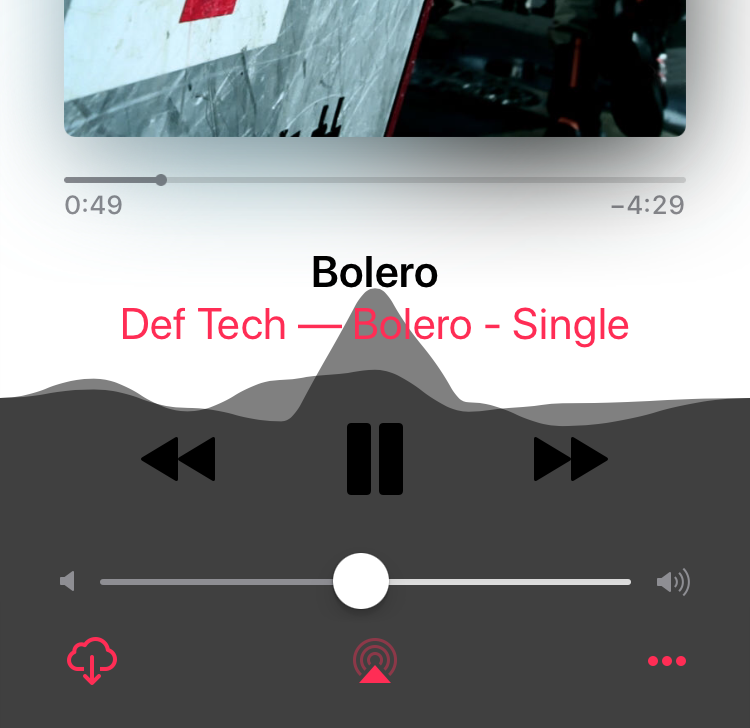Open Def Tech — Bolero - Single link
This screenshot has width=750, height=728.
[x=374, y=325]
